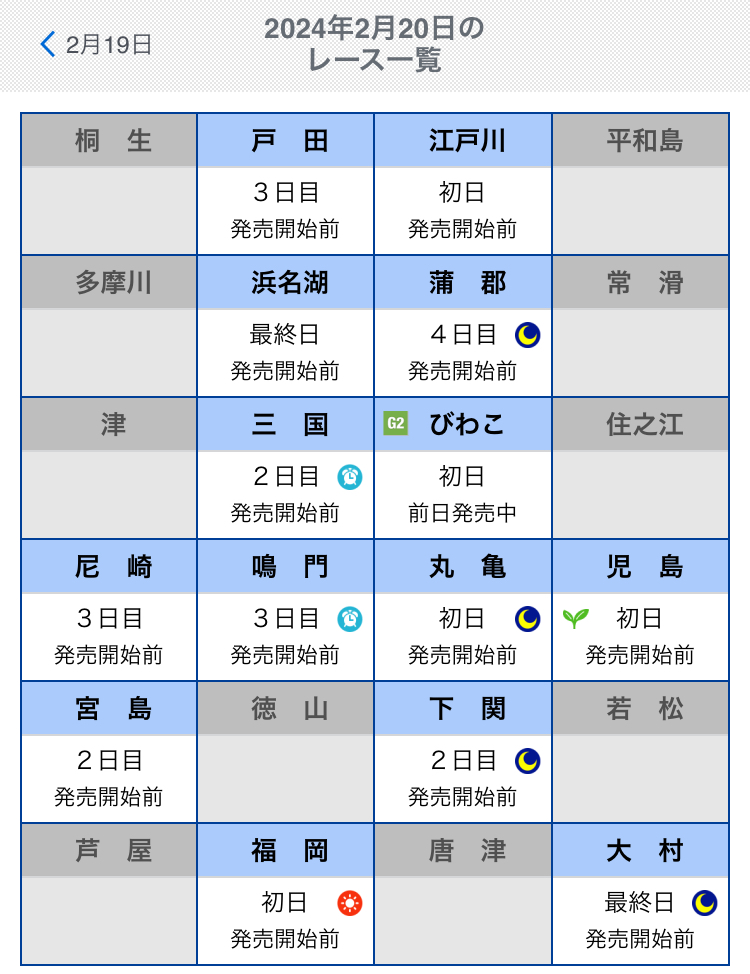Open 大村 final day races
Screen dimensions: 750x974
640,895
